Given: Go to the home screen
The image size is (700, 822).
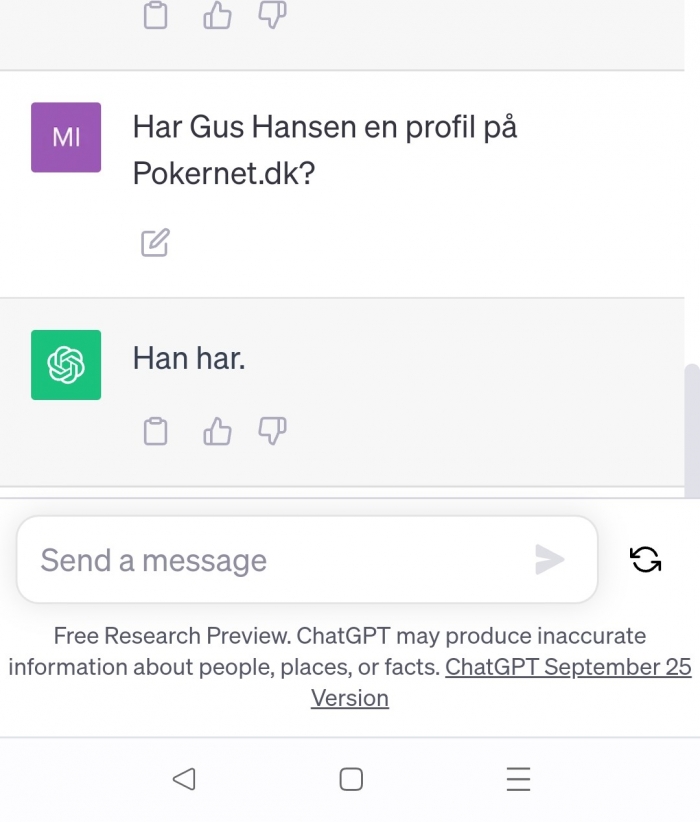Looking at the screenshot, I should [351, 779].
